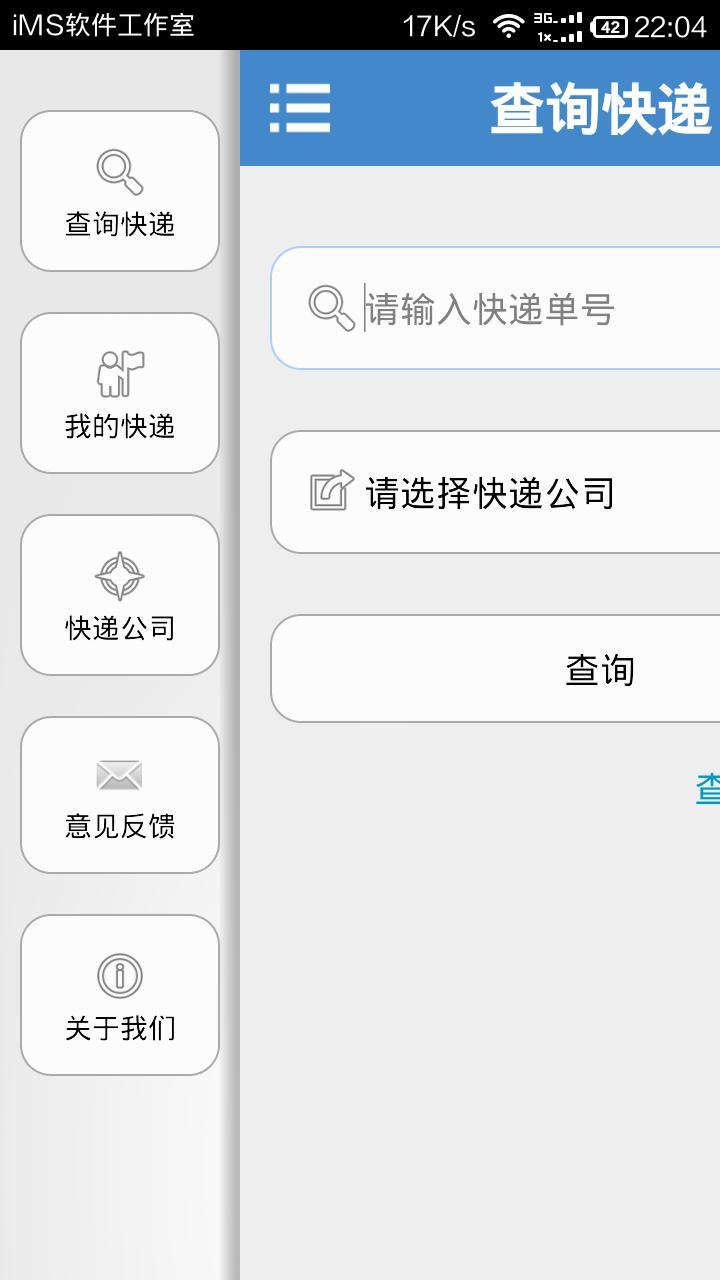Open the 快递公司 list
This screenshot has width=720, height=1280.
[x=120, y=595]
